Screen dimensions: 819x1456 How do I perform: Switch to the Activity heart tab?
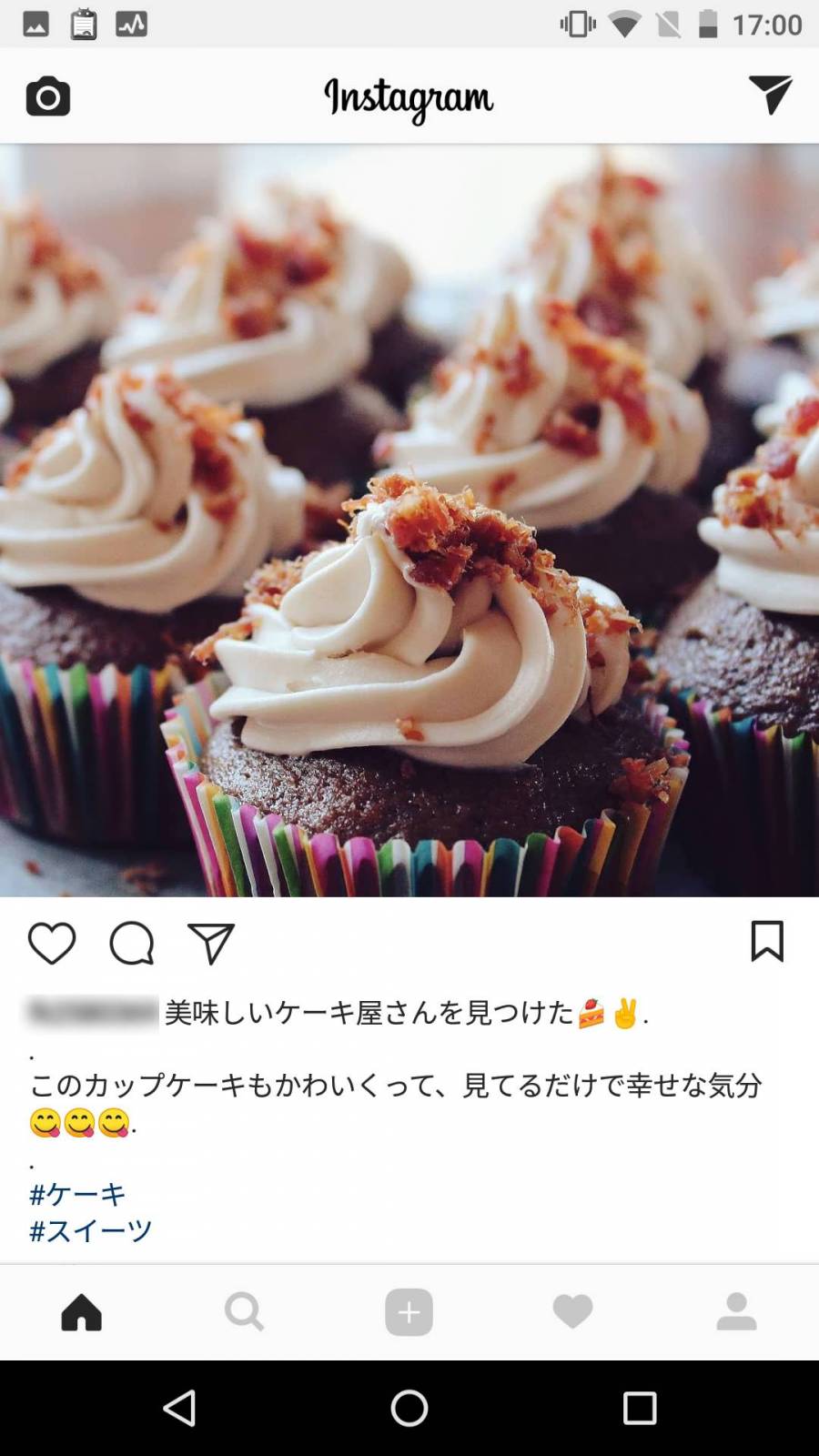point(572,1312)
